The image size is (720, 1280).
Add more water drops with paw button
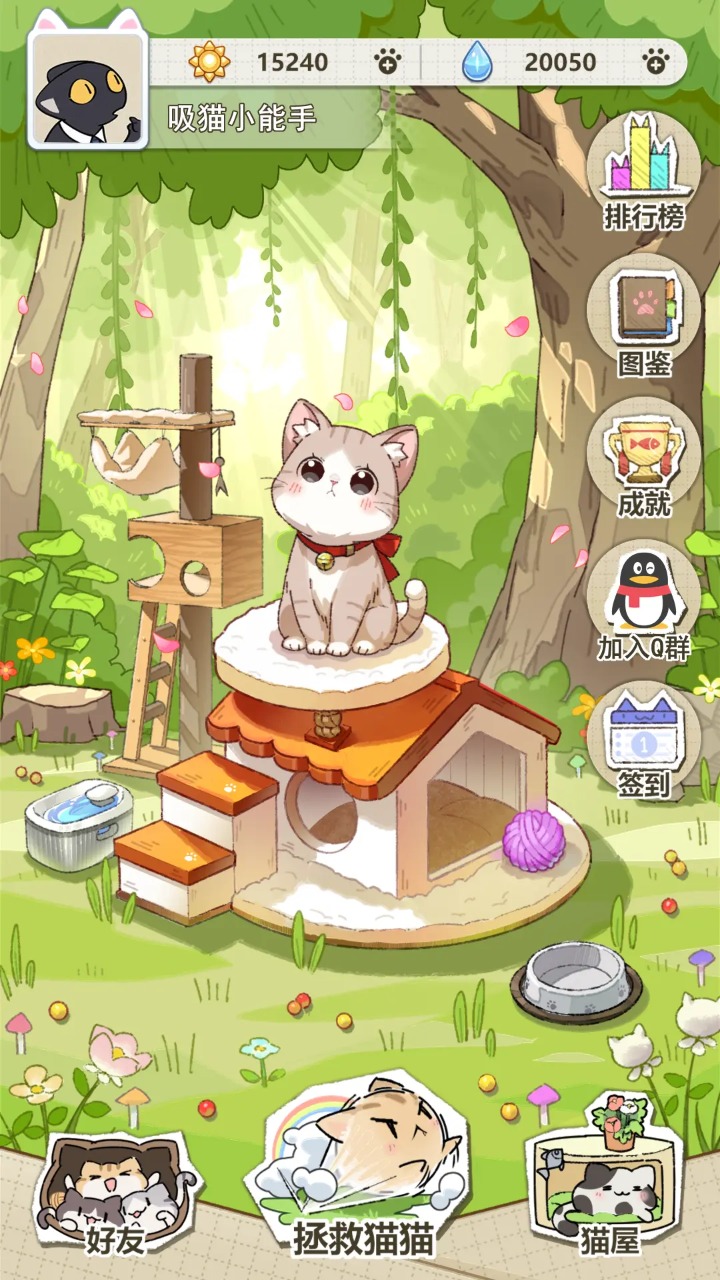pyautogui.click(x=656, y=63)
